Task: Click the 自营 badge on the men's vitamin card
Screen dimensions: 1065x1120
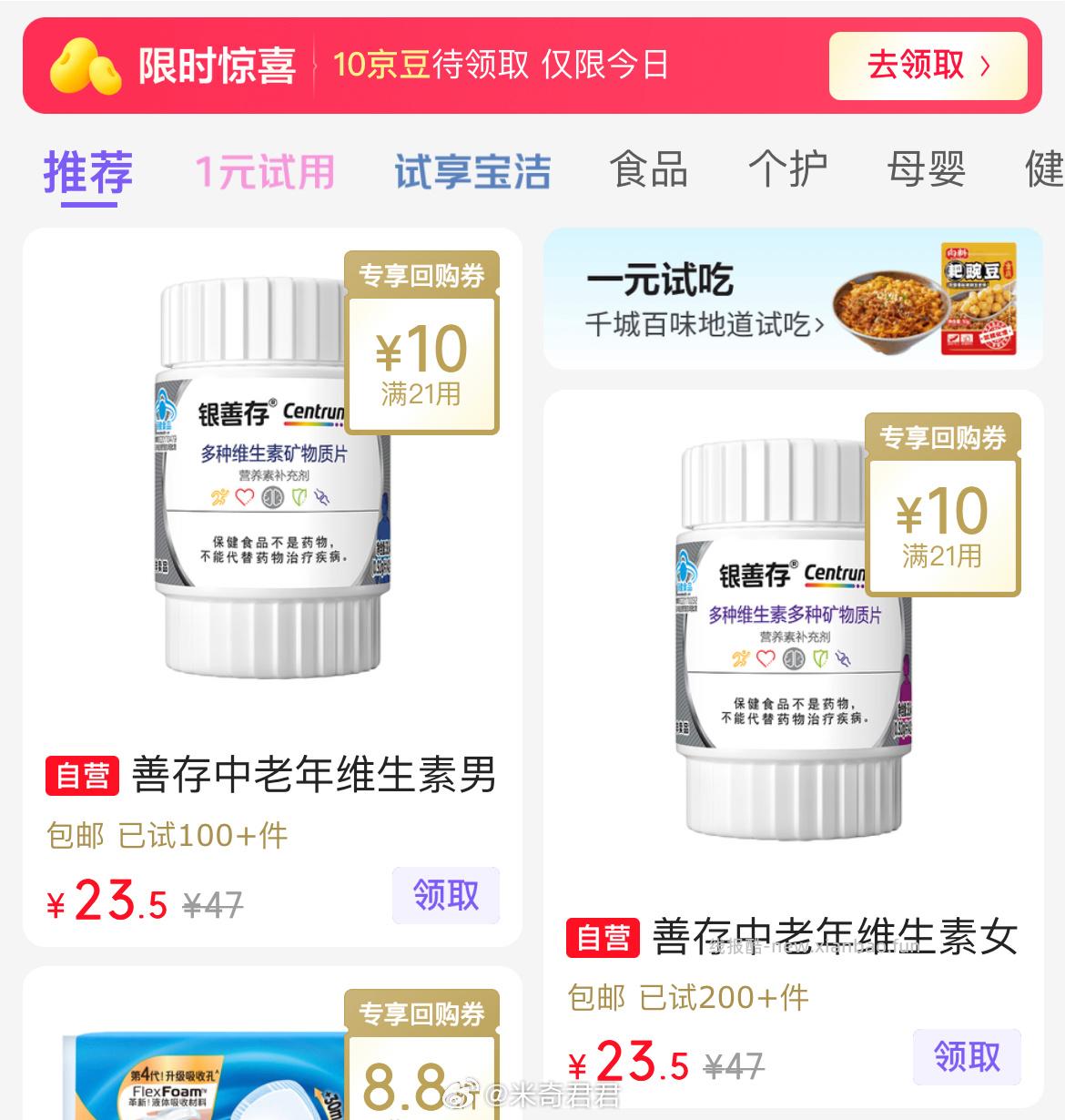Action: pyautogui.click(x=83, y=776)
